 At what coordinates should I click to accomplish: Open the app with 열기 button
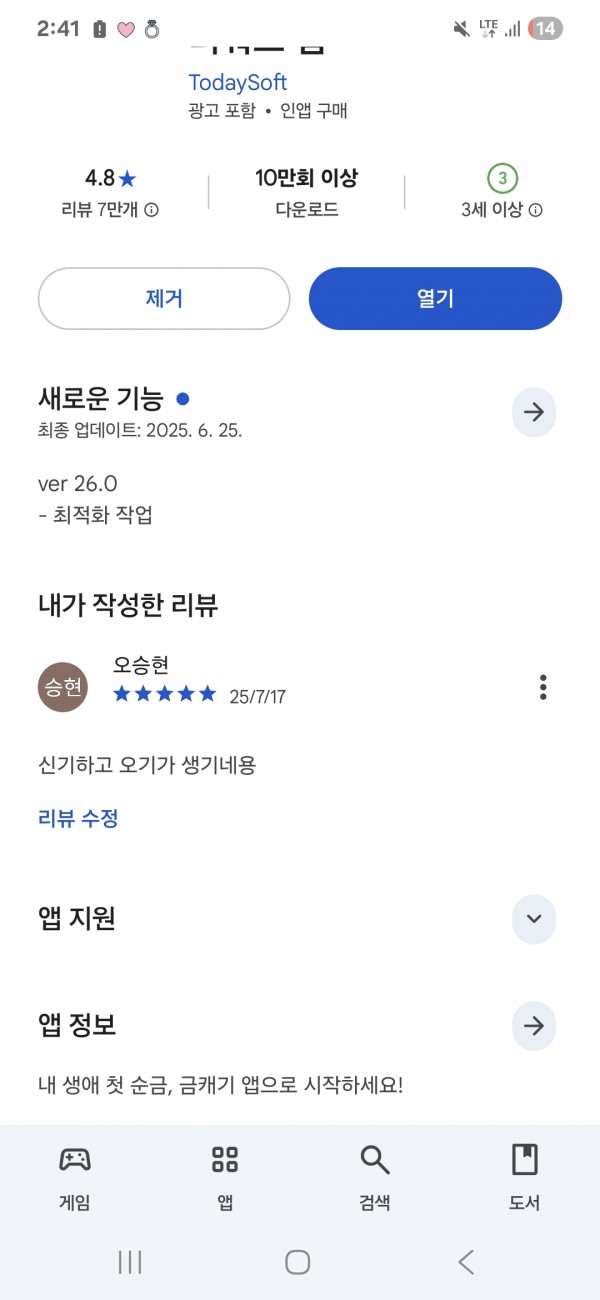pyautogui.click(x=435, y=298)
